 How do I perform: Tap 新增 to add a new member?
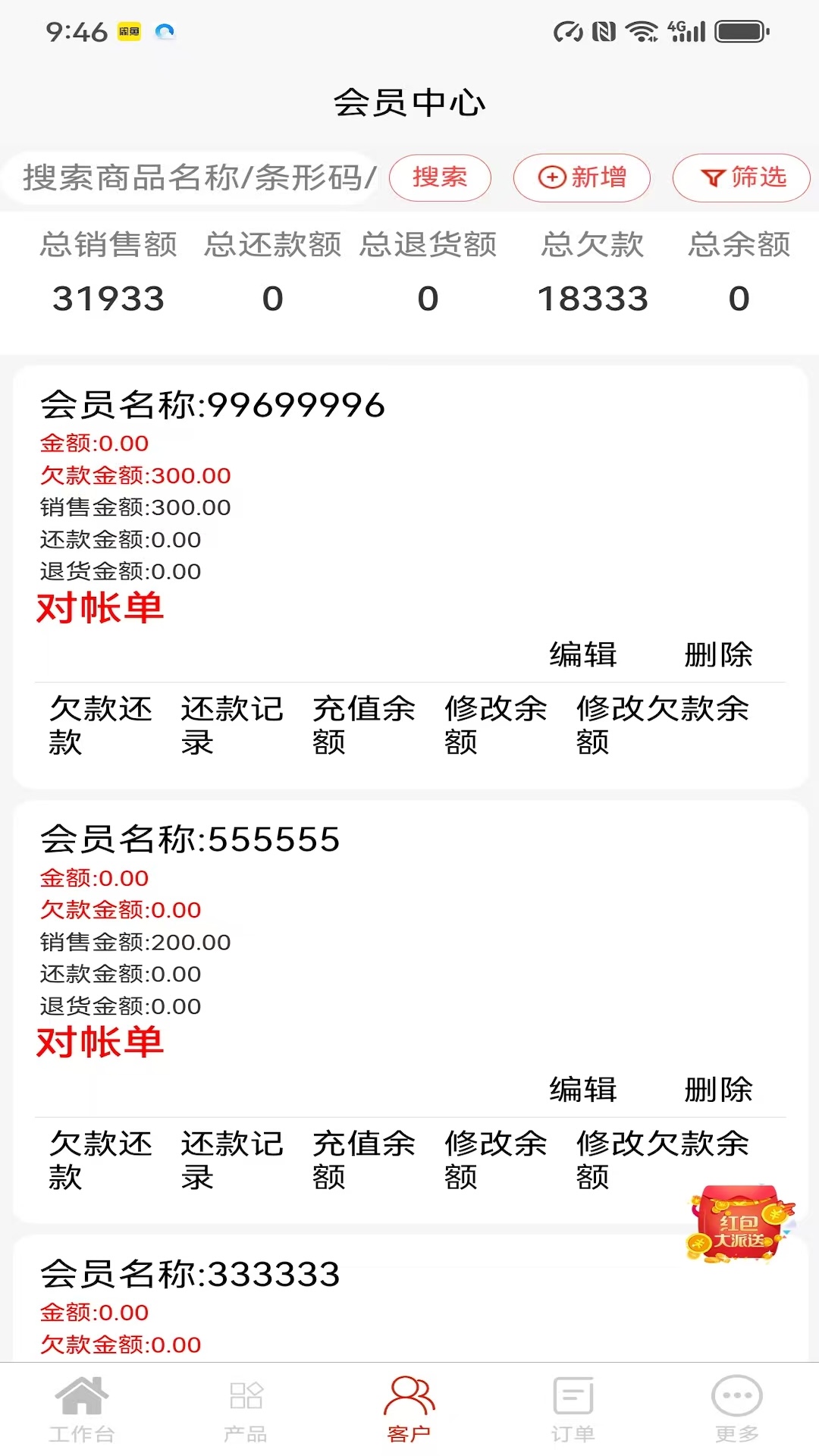pos(582,177)
